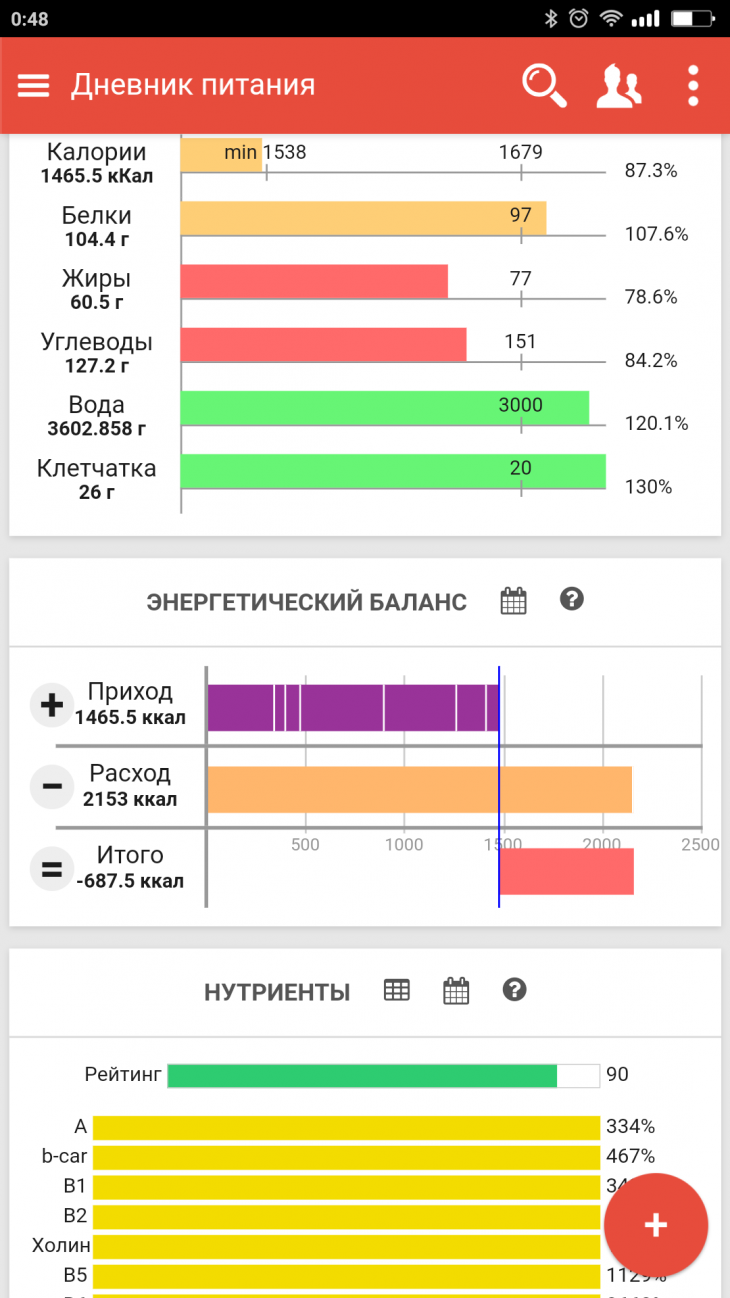
Task: Open the table view for Нутриенты
Action: 397,990
